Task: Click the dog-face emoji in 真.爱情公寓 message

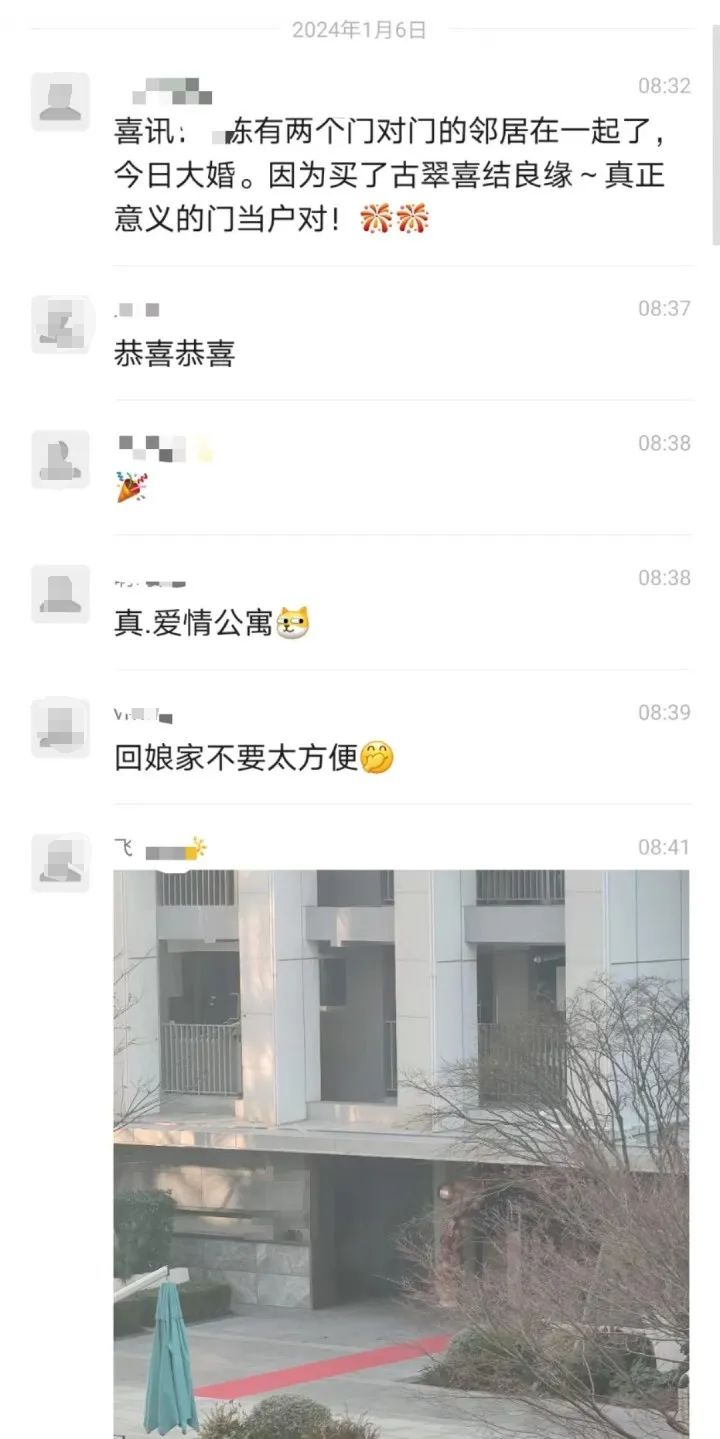Action: tap(295, 623)
